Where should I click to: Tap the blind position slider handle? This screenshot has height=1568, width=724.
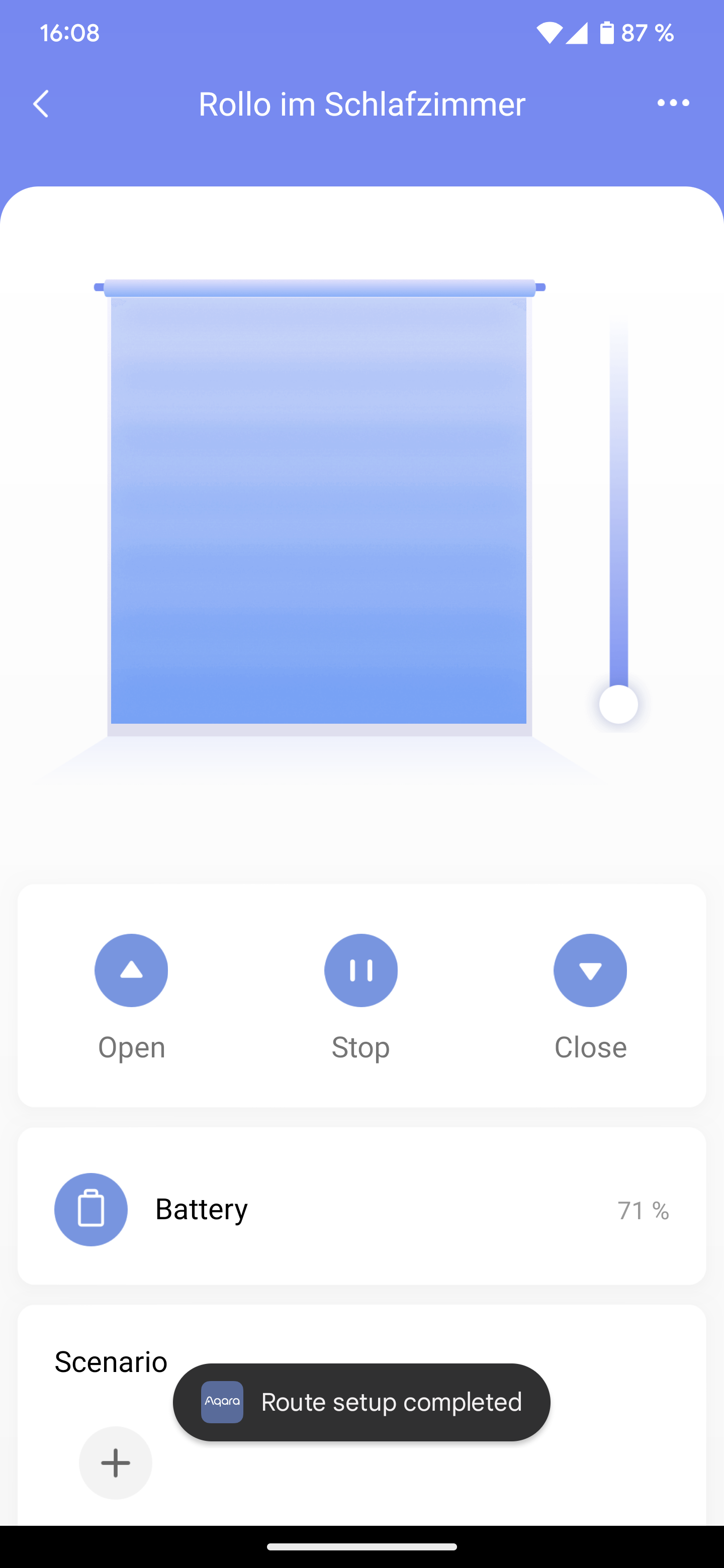point(618,704)
